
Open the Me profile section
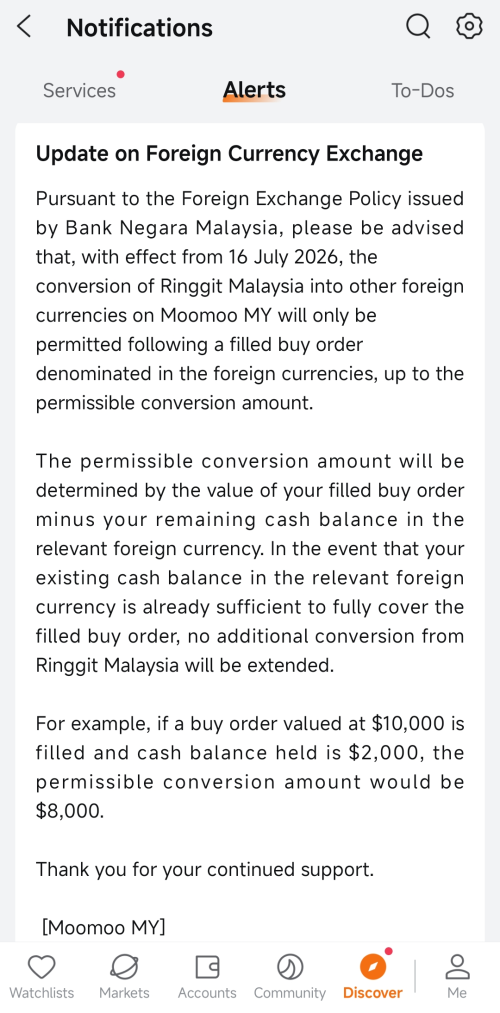pos(457,977)
